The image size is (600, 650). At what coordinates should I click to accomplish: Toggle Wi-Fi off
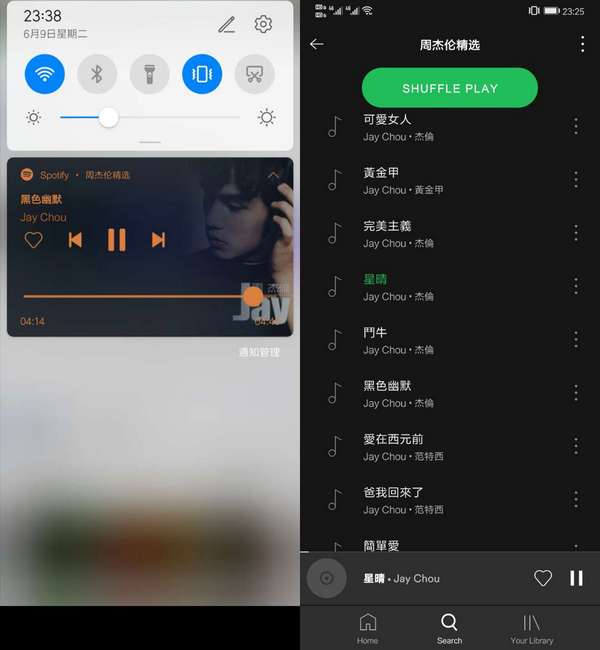(x=45, y=74)
